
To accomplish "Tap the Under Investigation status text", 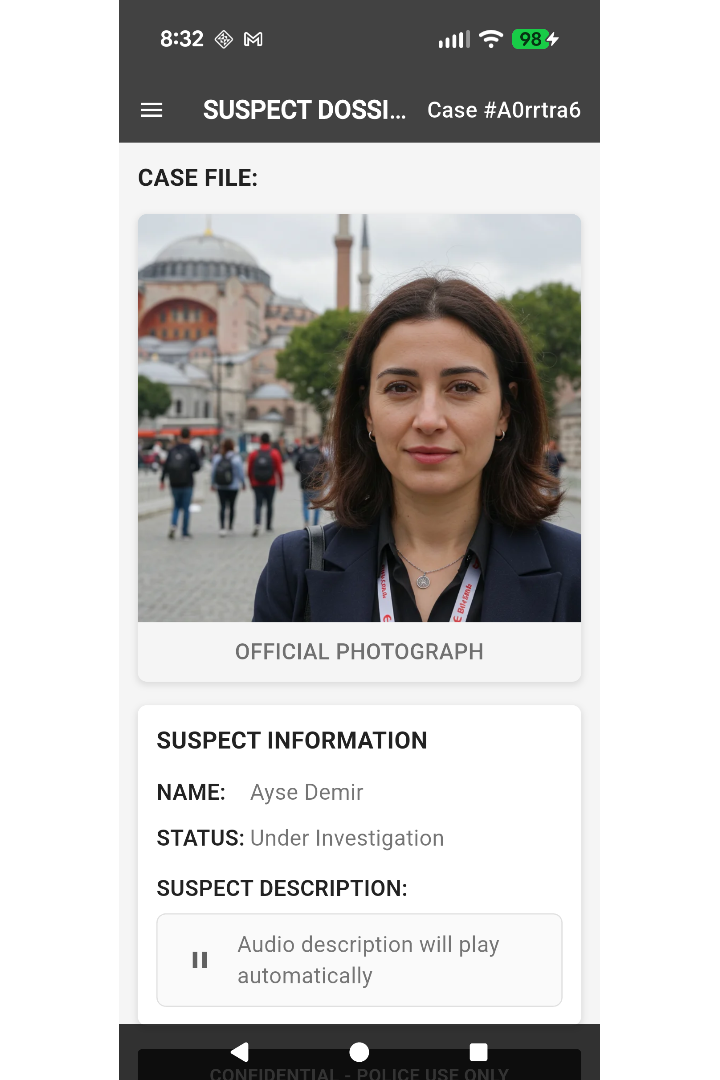I will tap(348, 838).
